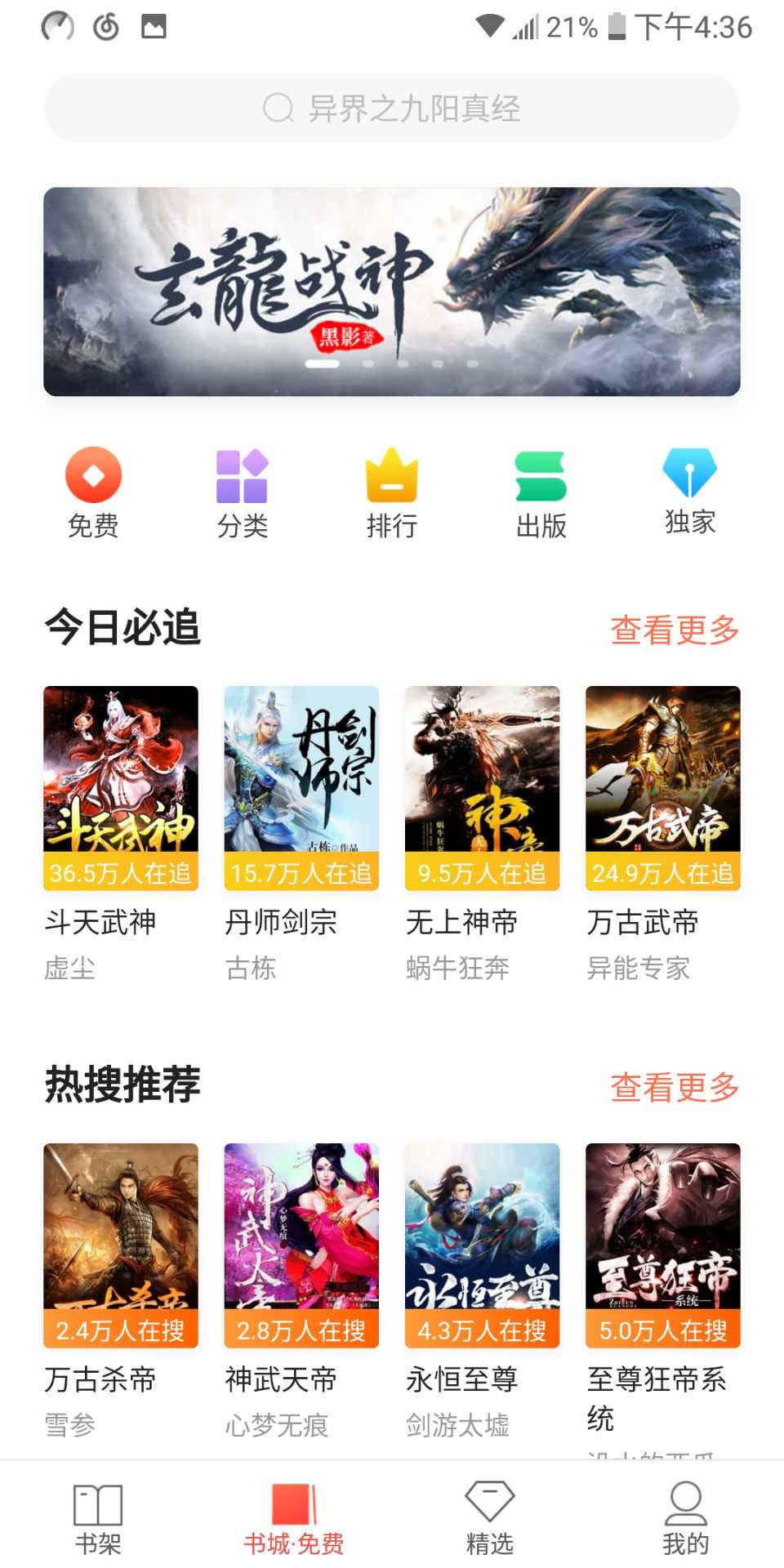
Task: Select the book 无上神帝
Action: pyautogui.click(x=483, y=788)
